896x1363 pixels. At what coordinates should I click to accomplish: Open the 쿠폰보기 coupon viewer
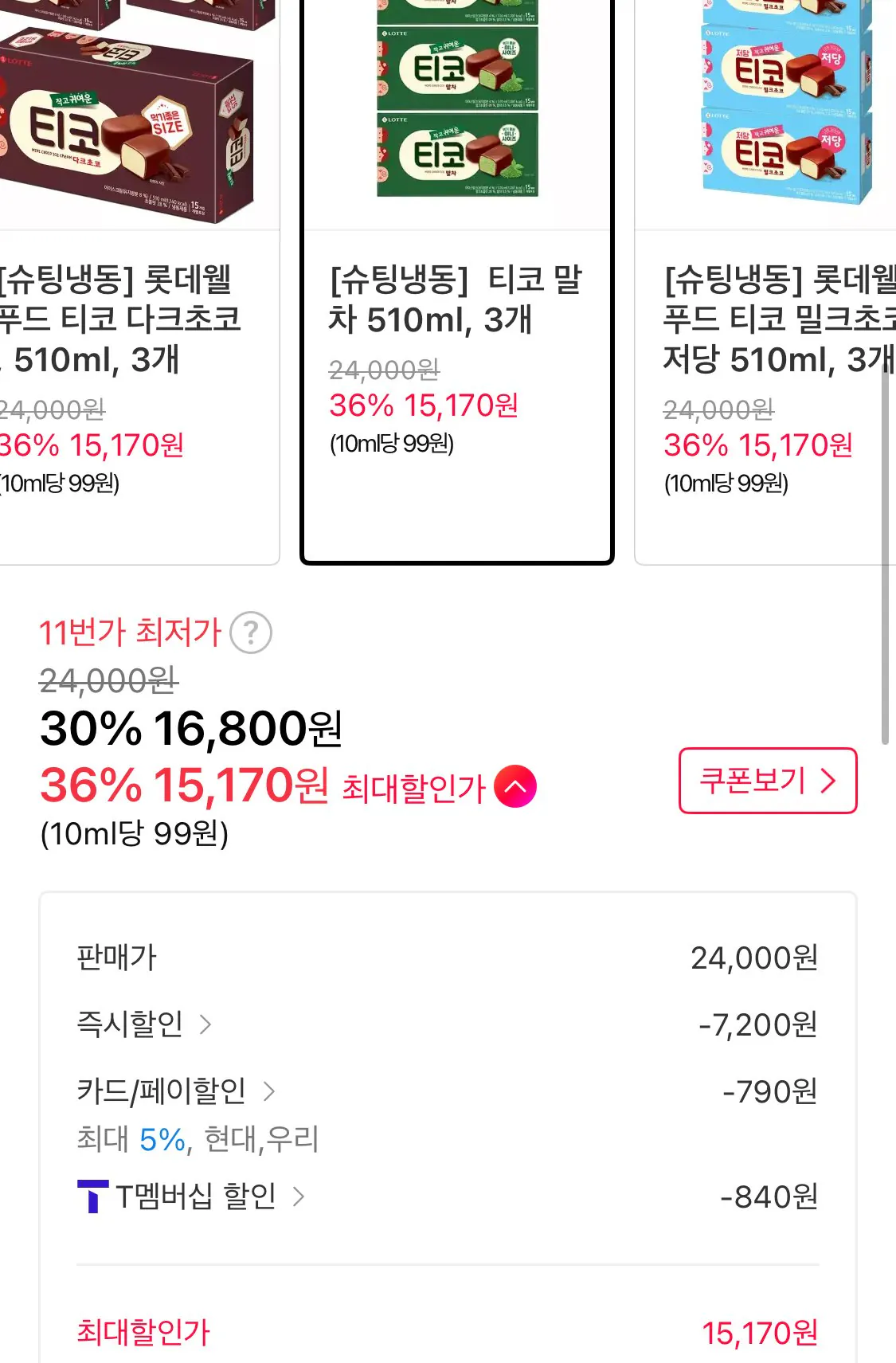(x=767, y=781)
